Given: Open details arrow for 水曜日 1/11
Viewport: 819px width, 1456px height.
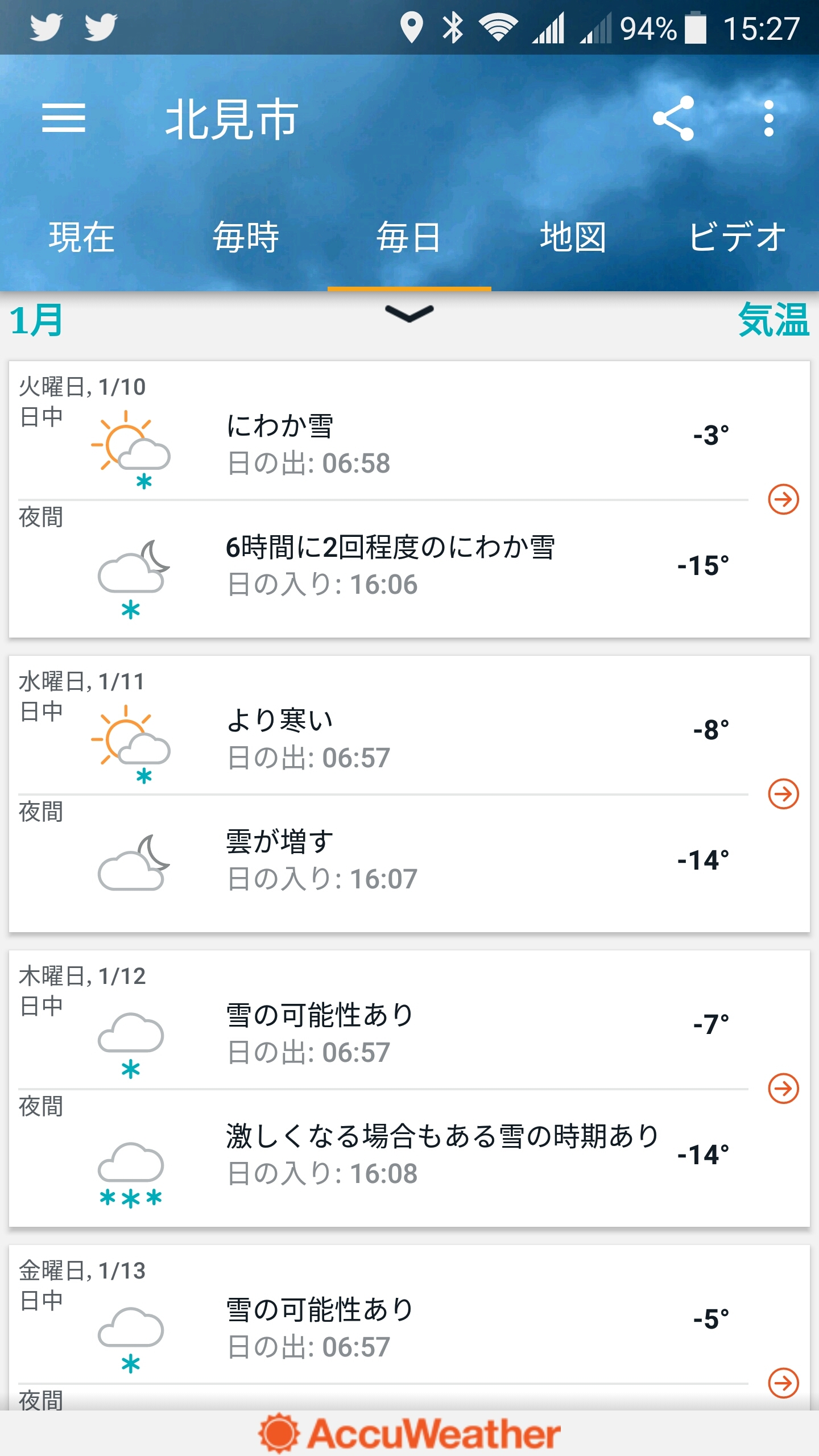Looking at the screenshot, I should 783,793.
